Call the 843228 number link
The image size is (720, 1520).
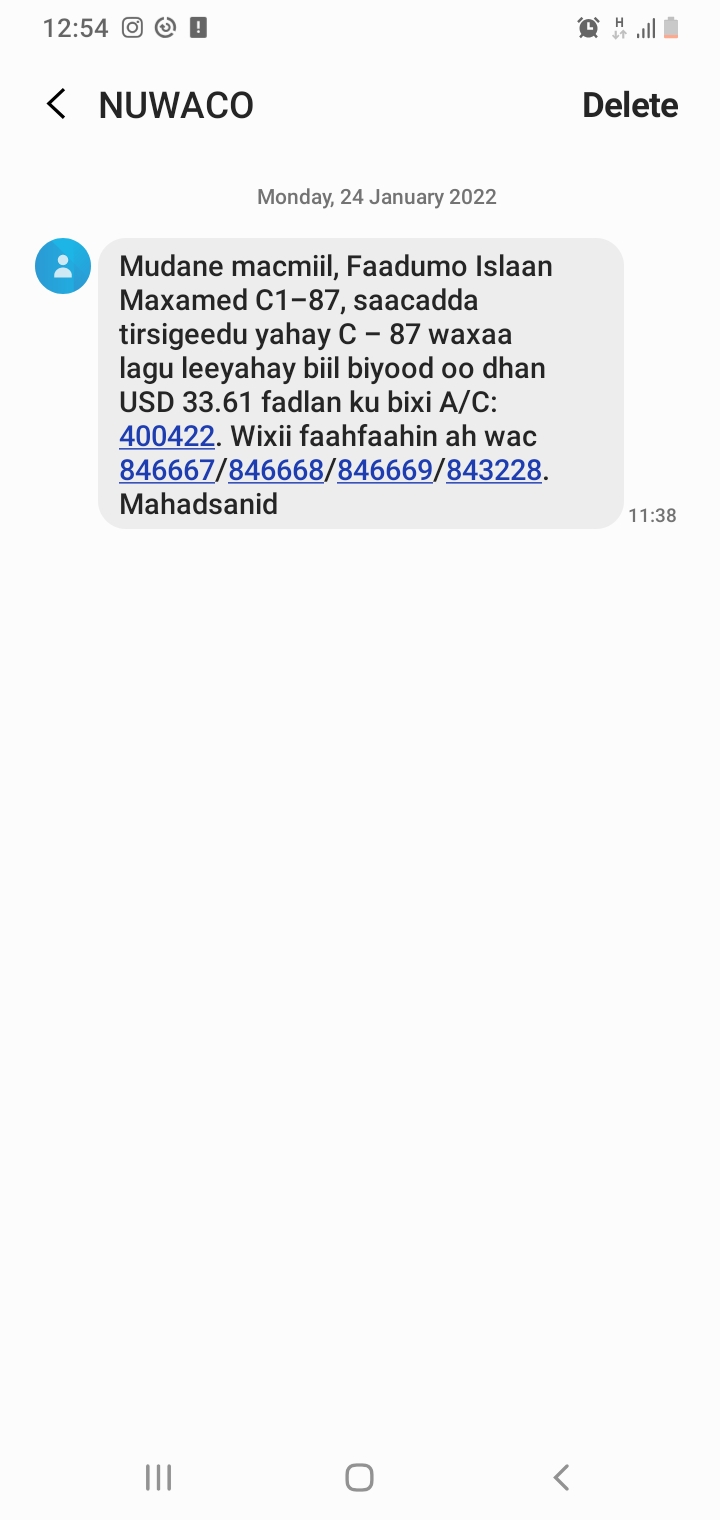(x=494, y=470)
